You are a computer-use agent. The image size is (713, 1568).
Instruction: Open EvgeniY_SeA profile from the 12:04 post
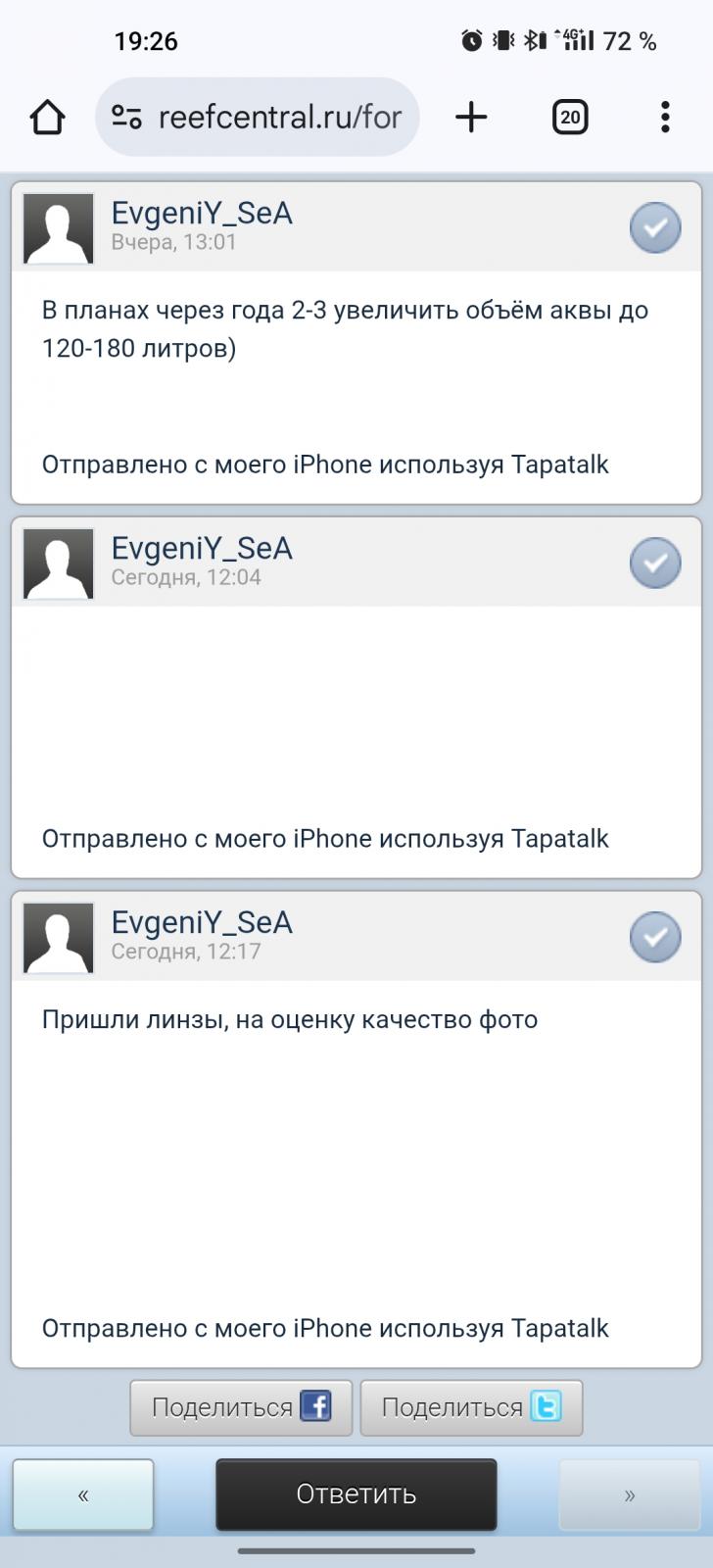pos(202,548)
